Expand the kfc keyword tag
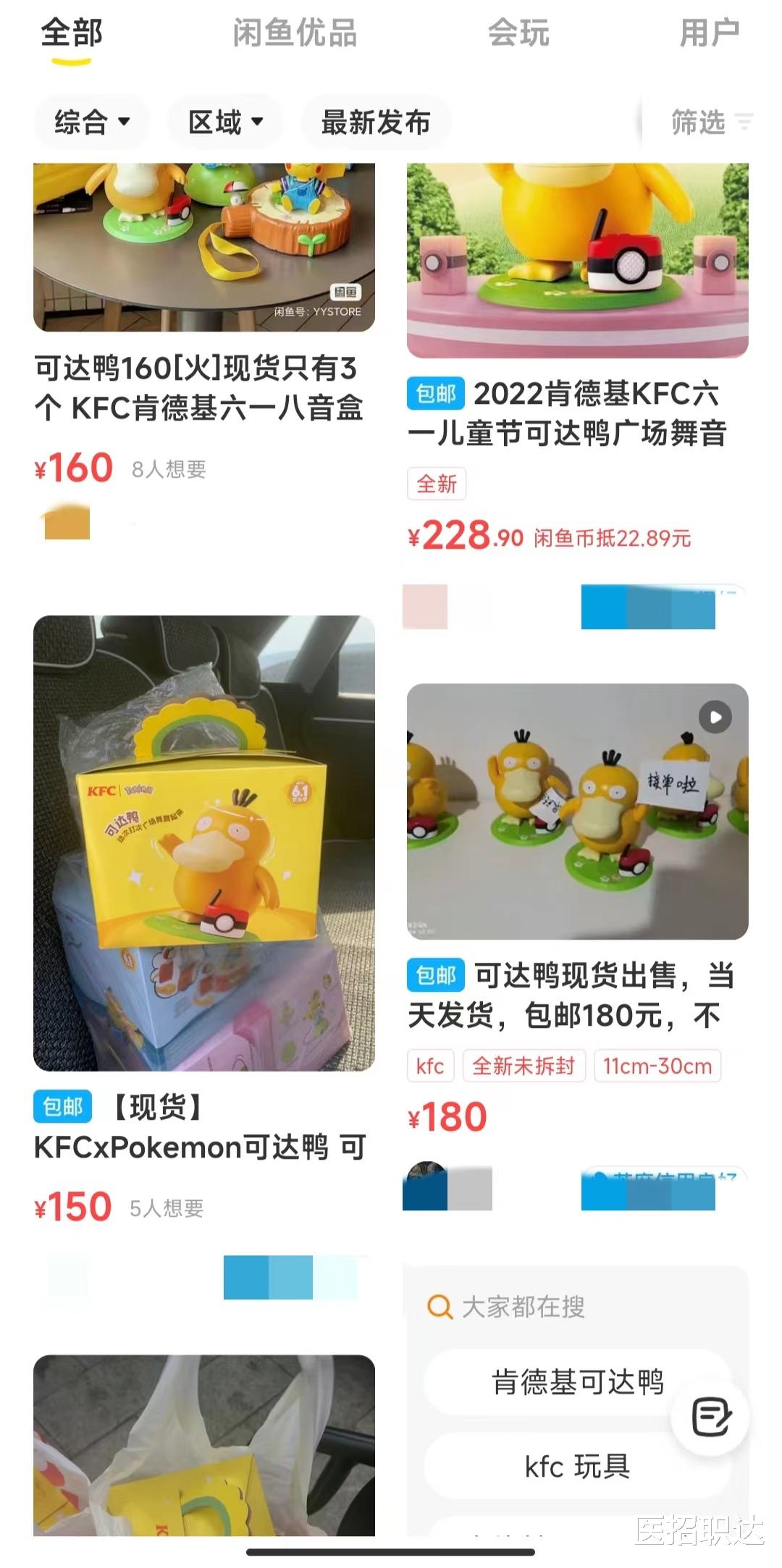 point(430,1066)
